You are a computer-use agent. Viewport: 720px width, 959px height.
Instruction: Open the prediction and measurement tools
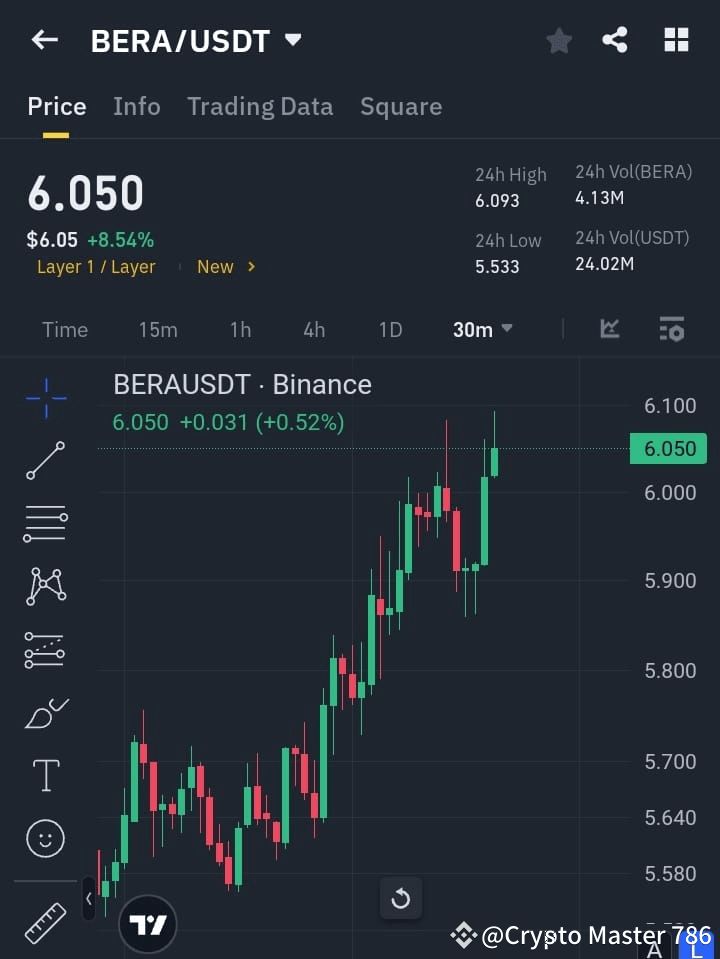point(45,650)
